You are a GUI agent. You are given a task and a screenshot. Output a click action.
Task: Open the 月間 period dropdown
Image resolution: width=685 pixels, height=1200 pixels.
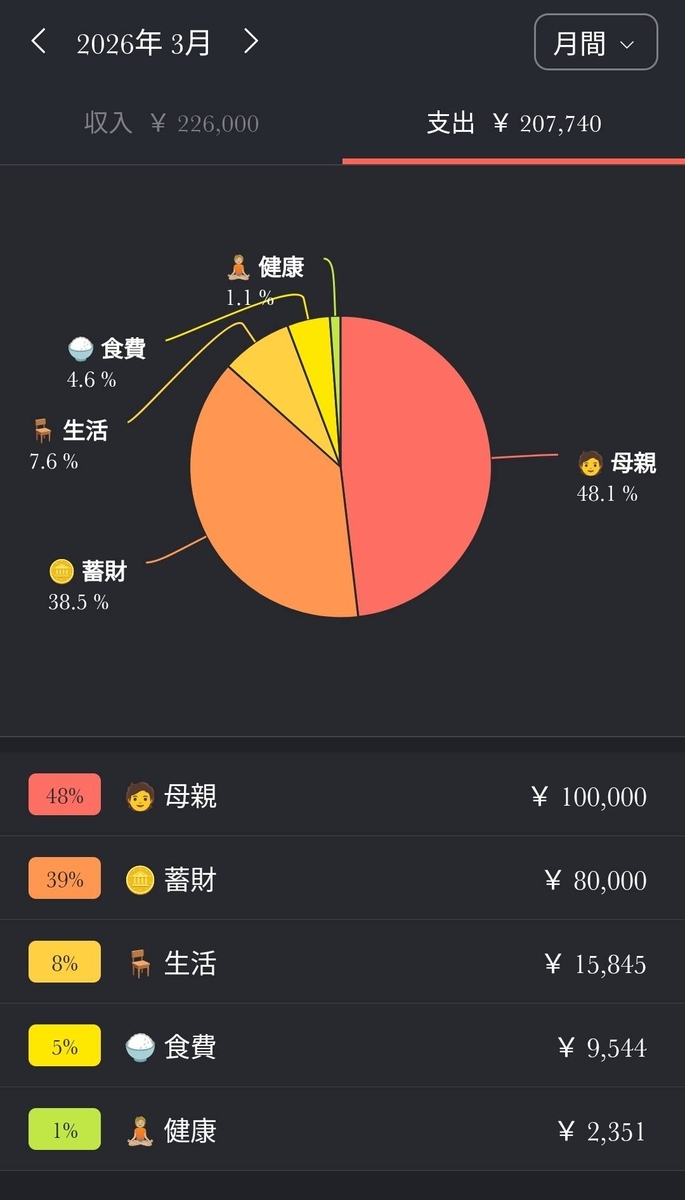click(596, 43)
